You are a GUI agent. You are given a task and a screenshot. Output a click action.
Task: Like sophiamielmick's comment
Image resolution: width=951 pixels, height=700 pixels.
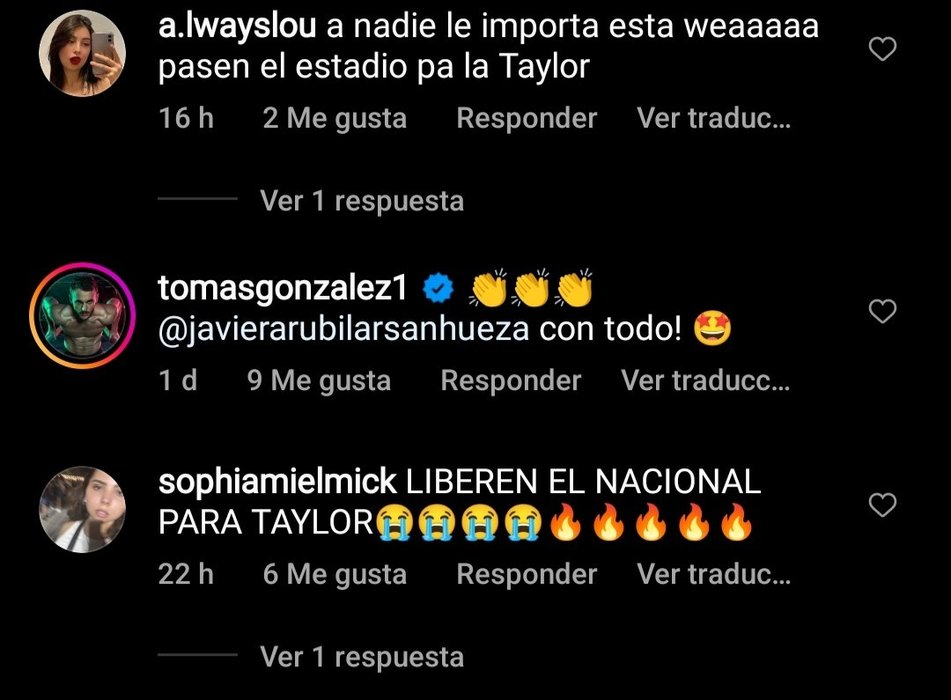pos(882,505)
